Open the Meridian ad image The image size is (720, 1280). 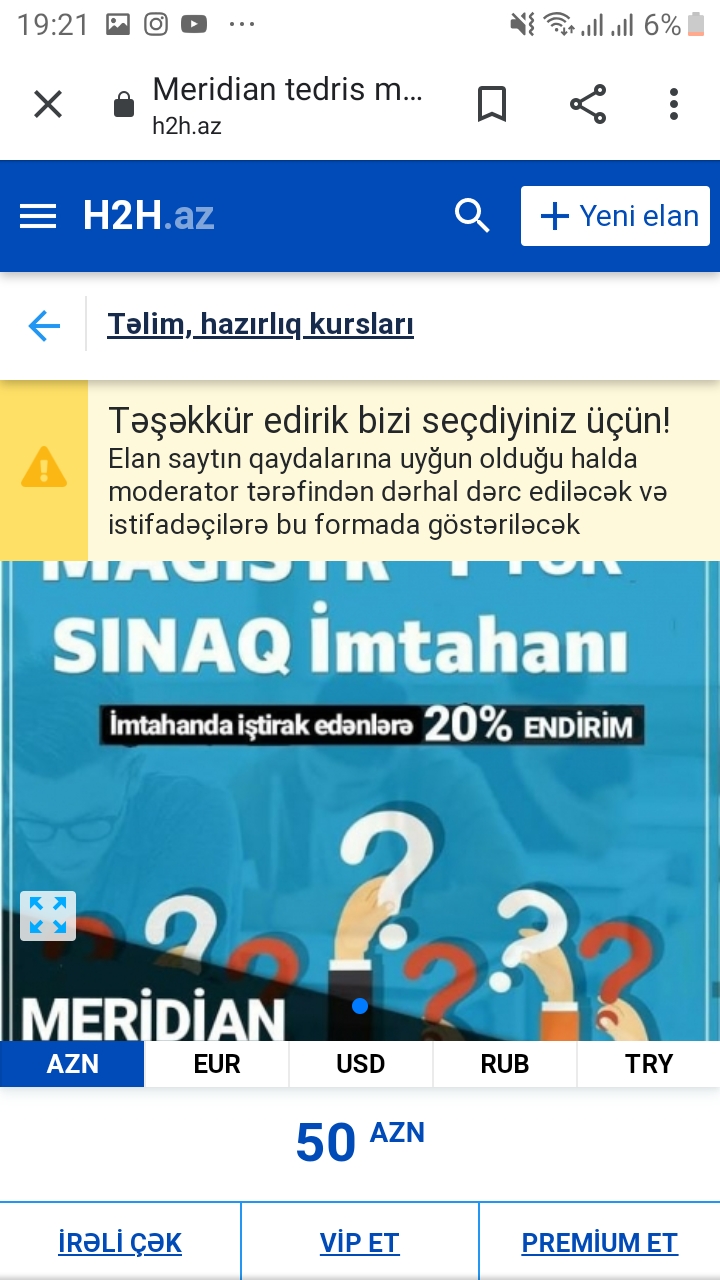[360, 801]
